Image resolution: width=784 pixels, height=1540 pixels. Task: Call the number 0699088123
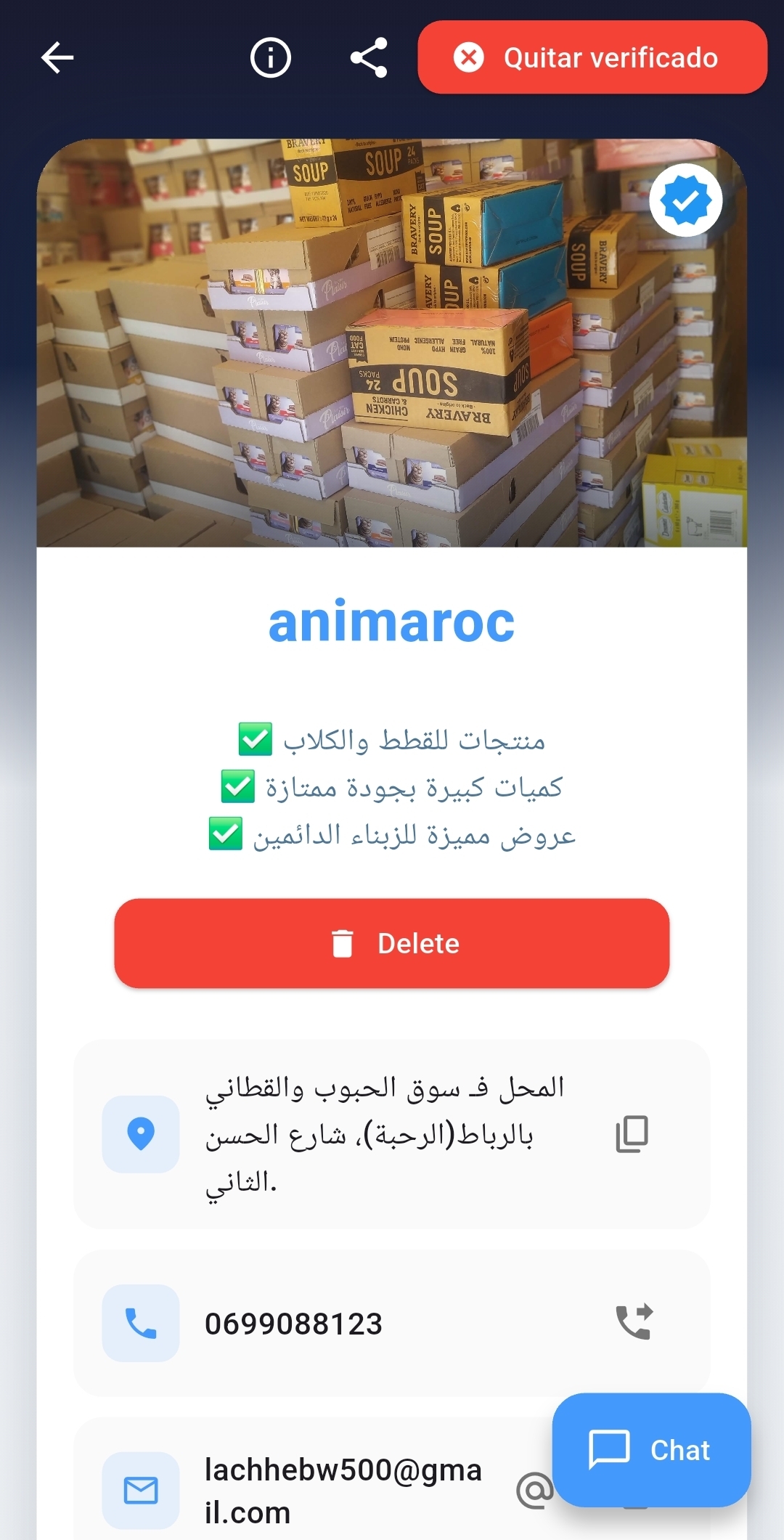(634, 1322)
